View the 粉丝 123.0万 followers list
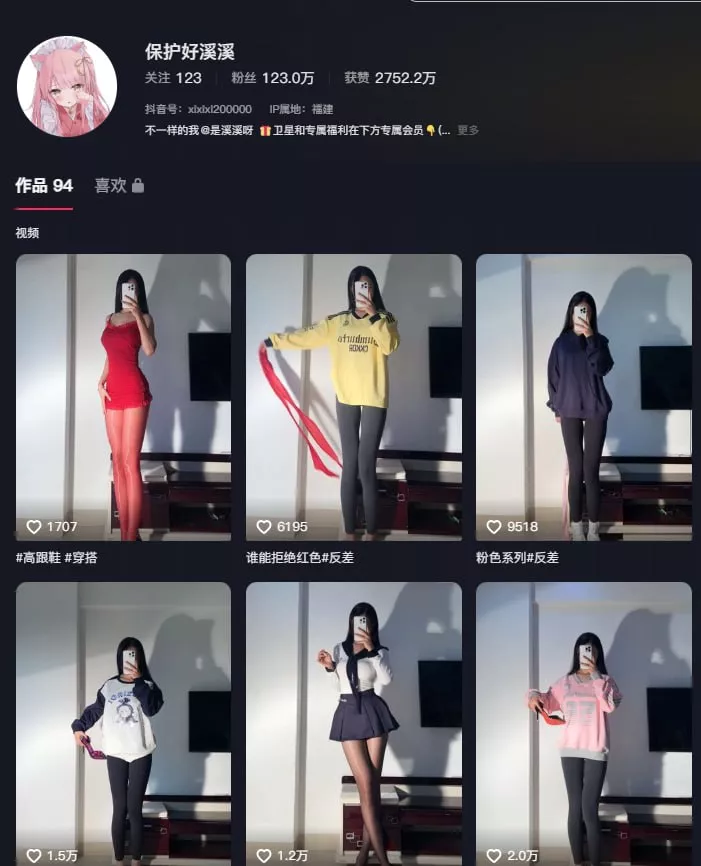The width and height of the screenshot is (701, 866). 273,78
